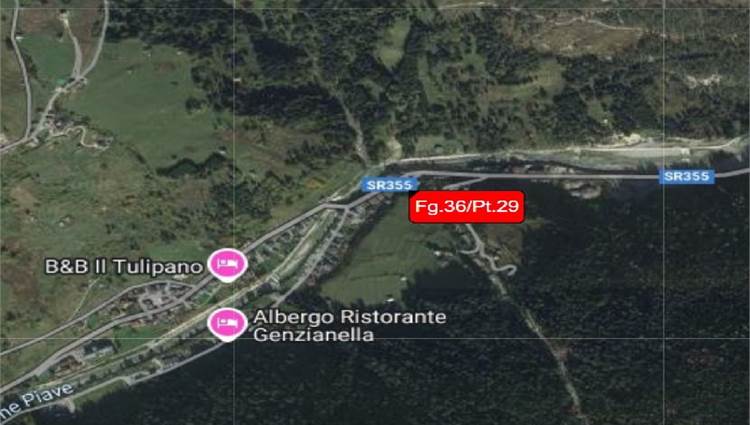Viewport: 750px width, 425px height.
Task: Select the B&B Il Tulipano lodging pin
Action: [x=227, y=264]
